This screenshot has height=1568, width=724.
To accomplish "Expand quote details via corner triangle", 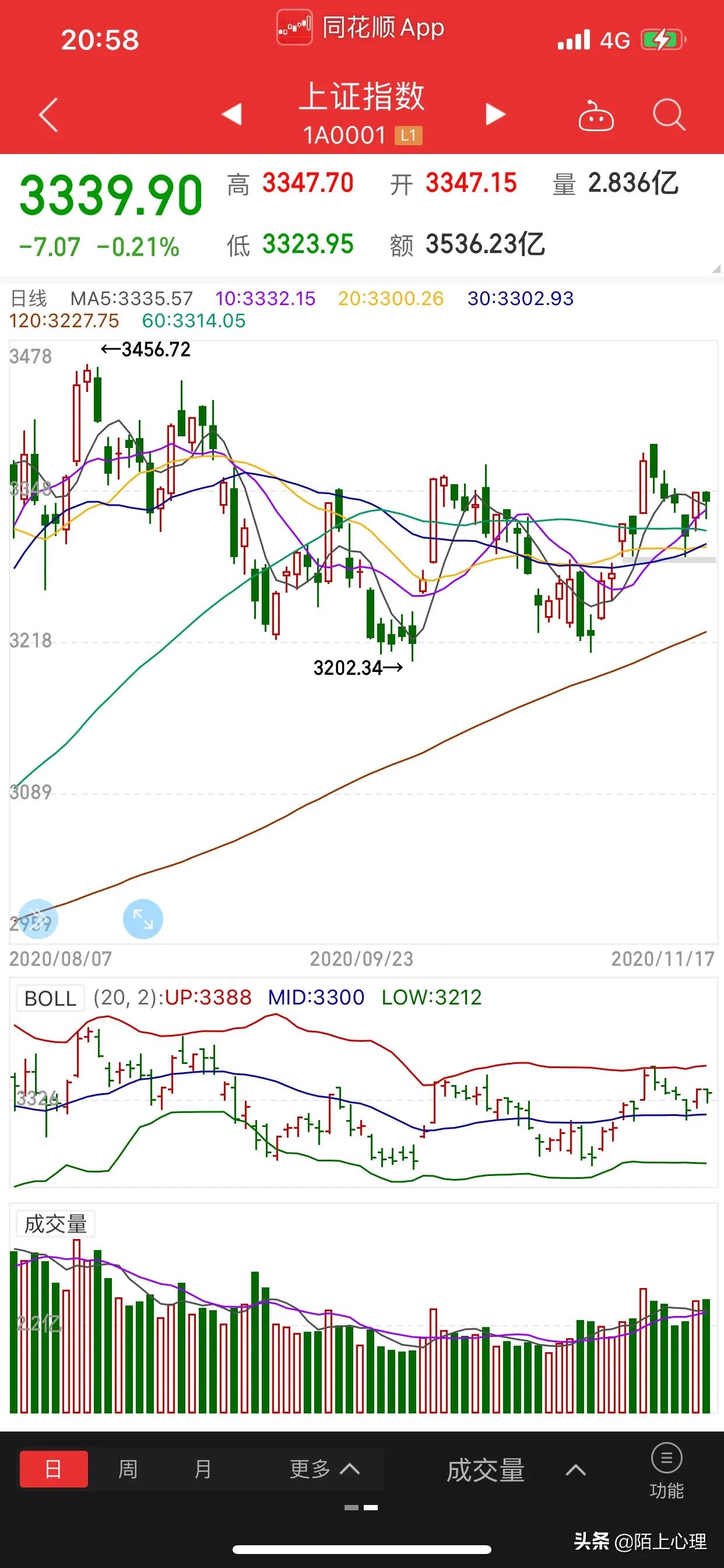I will click(715, 268).
